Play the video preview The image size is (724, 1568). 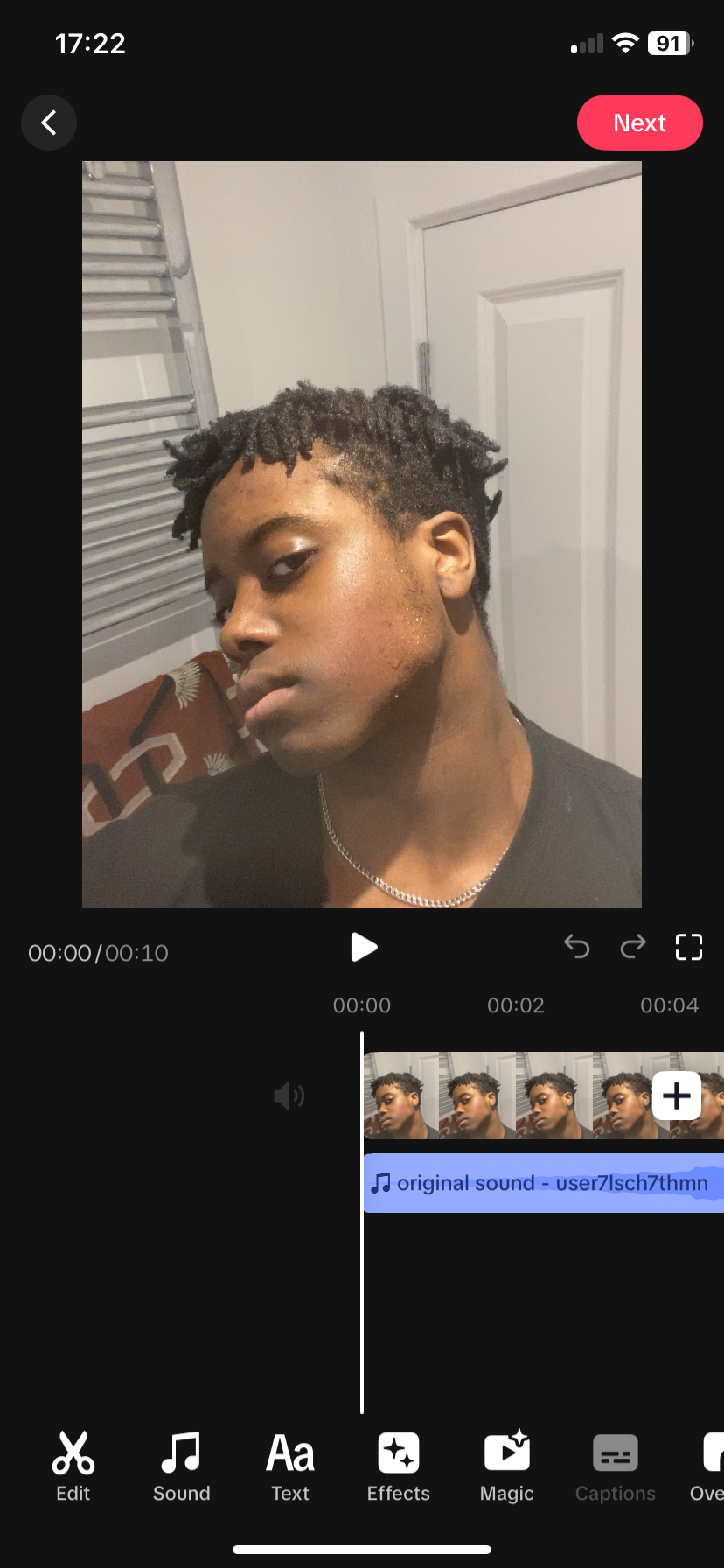[x=363, y=947]
